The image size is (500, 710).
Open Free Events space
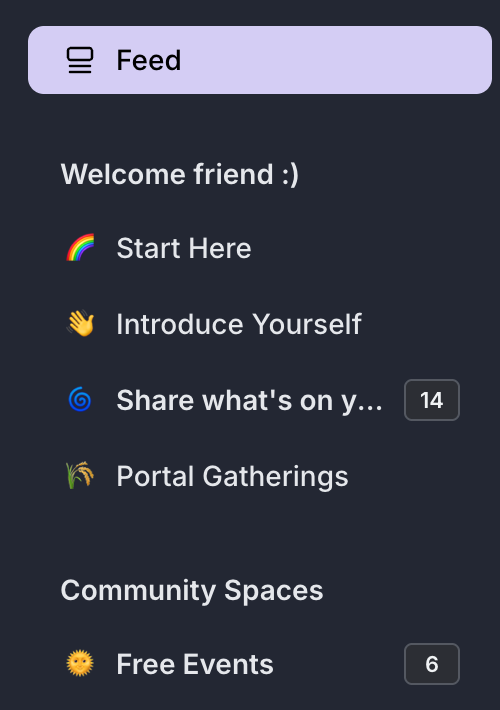(260, 664)
